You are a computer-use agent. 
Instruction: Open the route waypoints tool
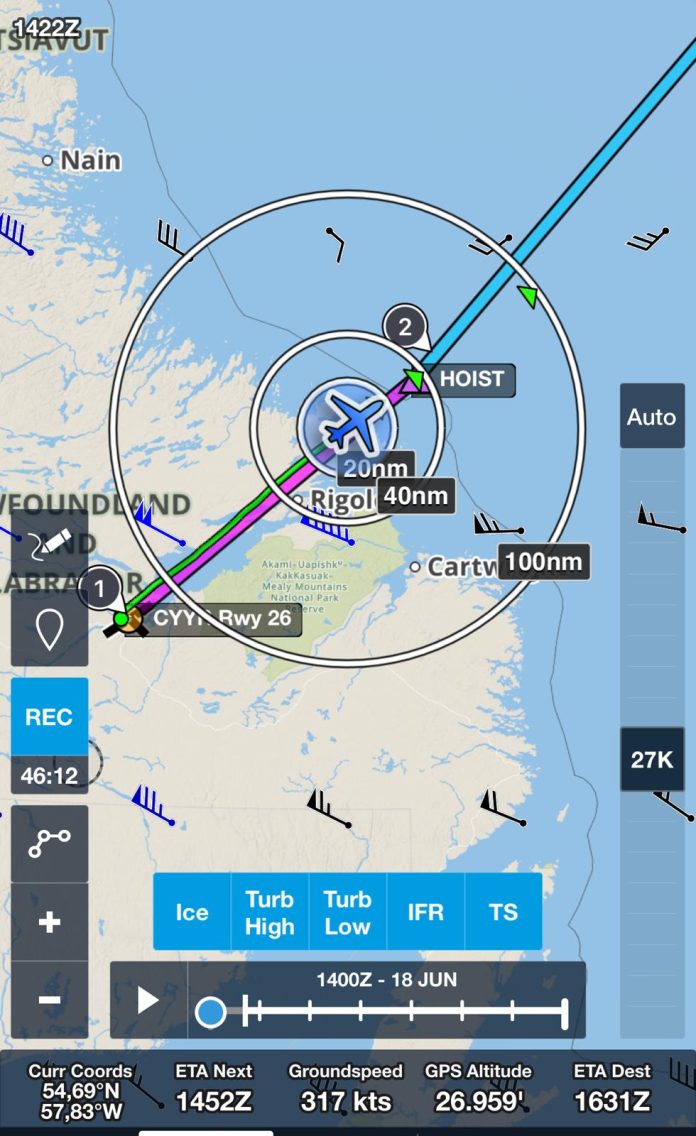pyautogui.click(x=49, y=843)
